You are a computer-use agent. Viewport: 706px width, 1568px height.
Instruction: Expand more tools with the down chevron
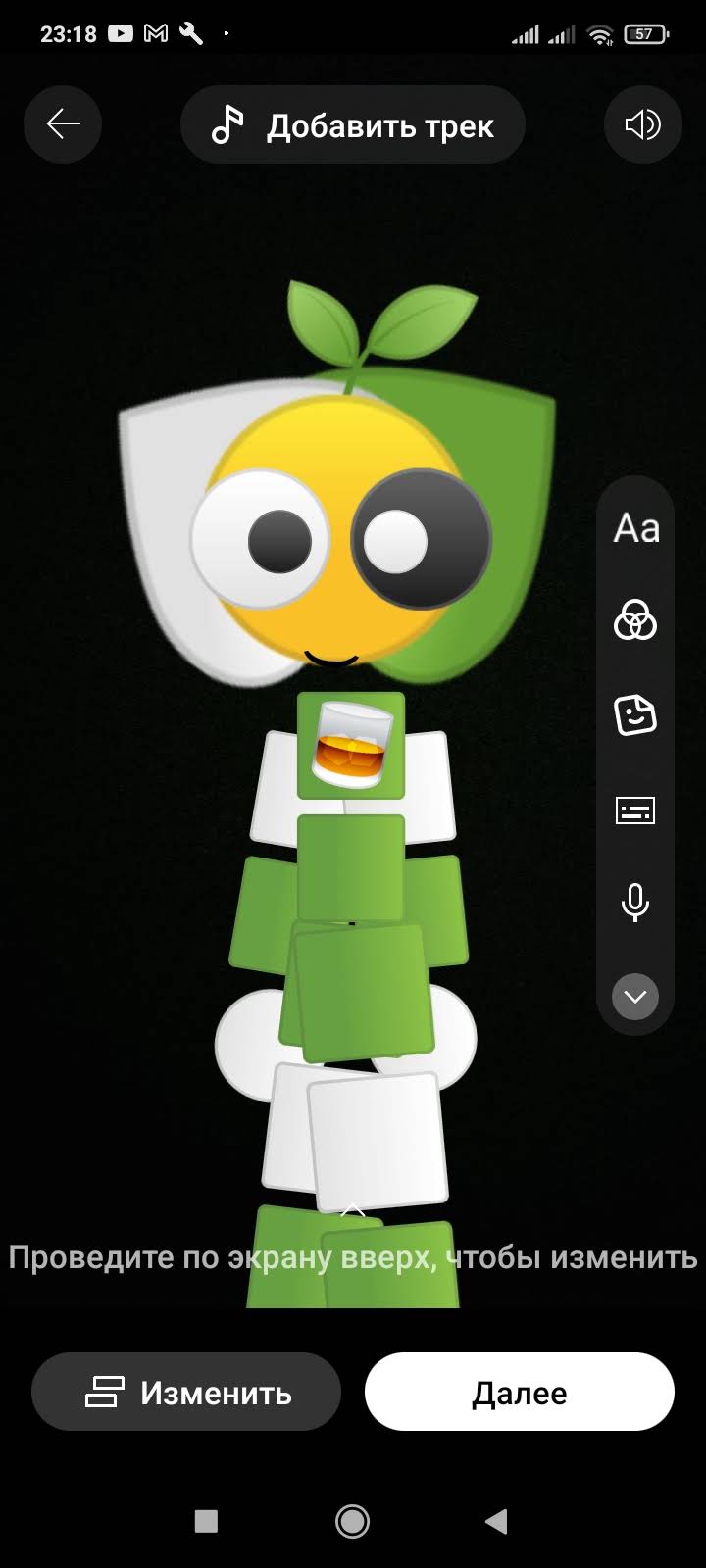635,997
